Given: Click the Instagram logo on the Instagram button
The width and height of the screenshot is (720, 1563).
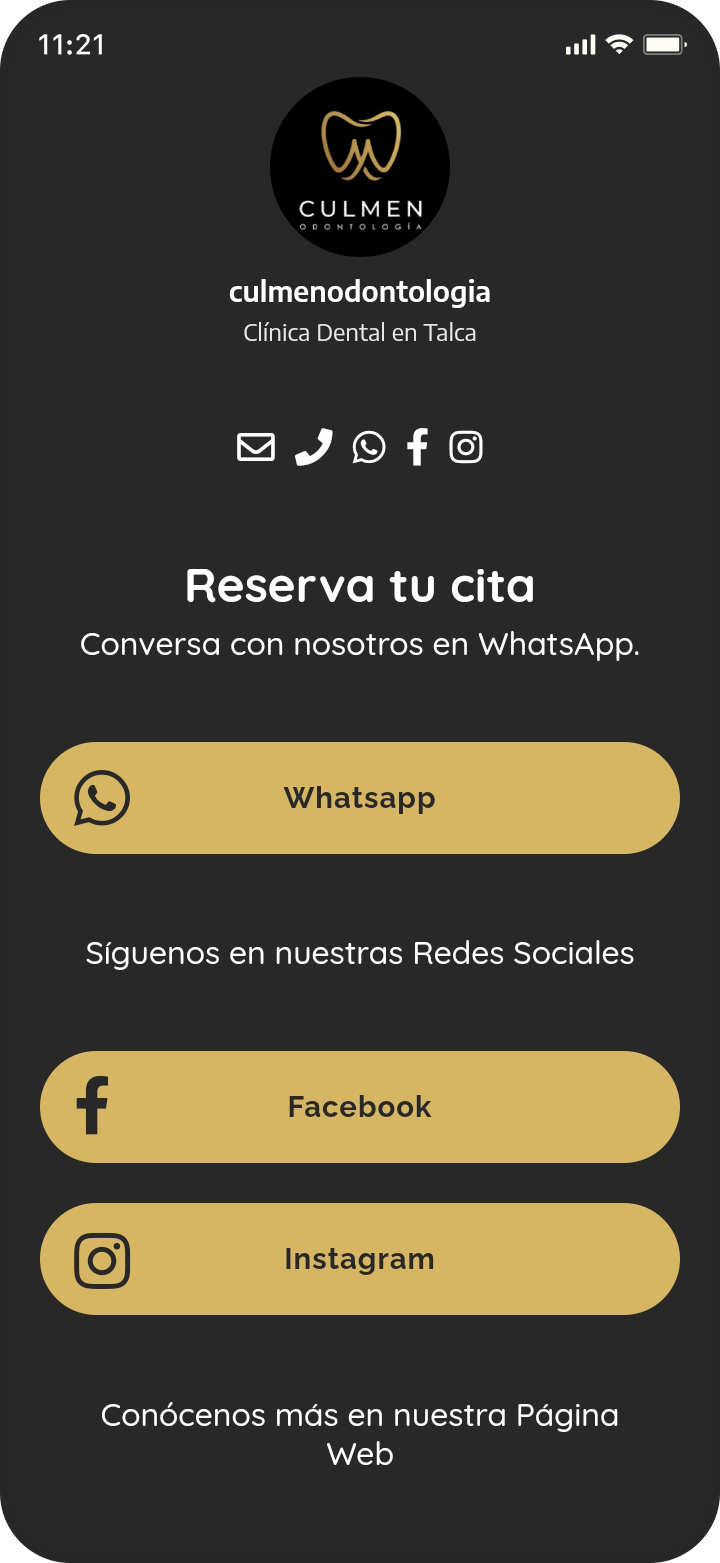Looking at the screenshot, I should point(102,1258).
